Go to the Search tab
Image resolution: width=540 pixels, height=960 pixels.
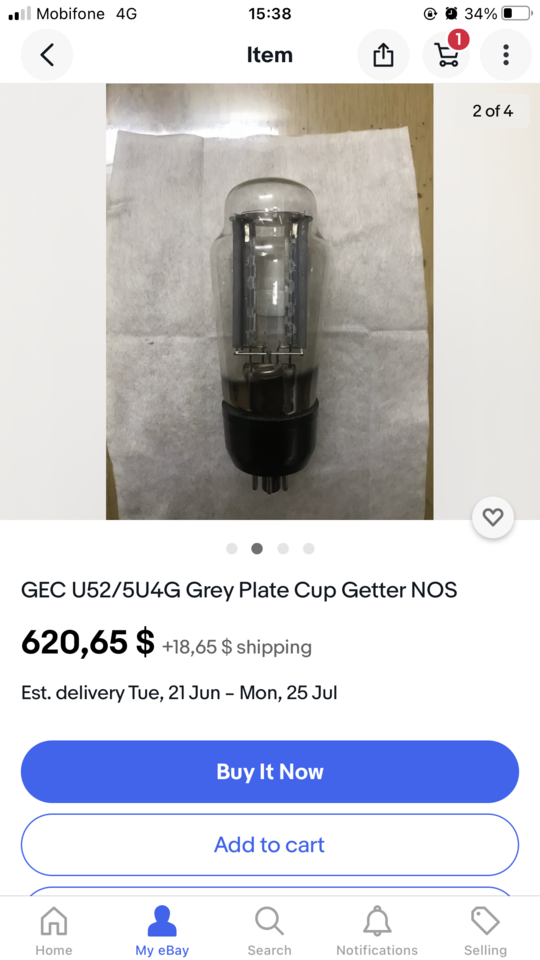click(x=269, y=931)
